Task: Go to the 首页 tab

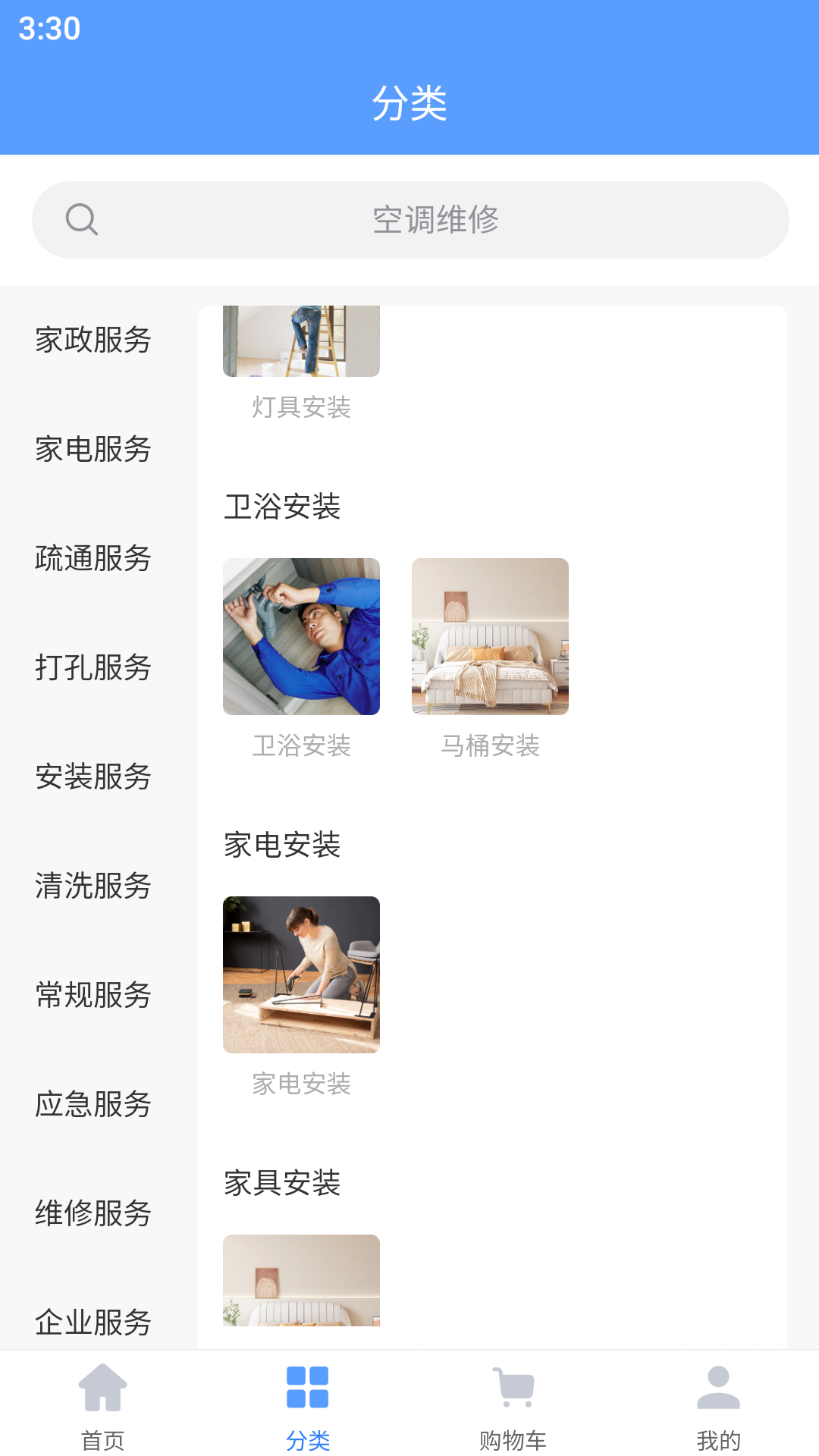Action: click(102, 1407)
